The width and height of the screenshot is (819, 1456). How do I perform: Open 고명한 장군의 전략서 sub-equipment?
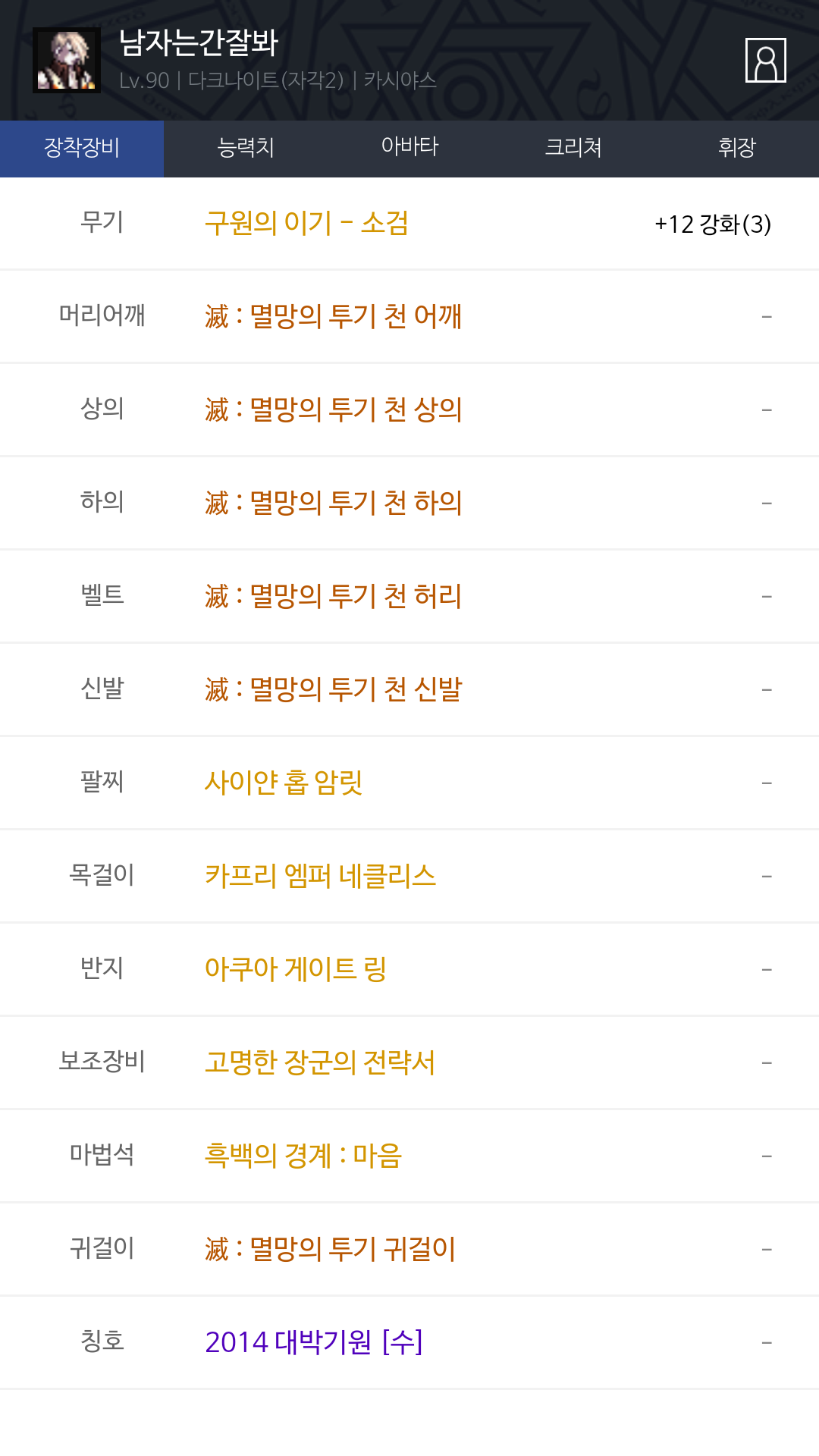pyautogui.click(x=320, y=1062)
